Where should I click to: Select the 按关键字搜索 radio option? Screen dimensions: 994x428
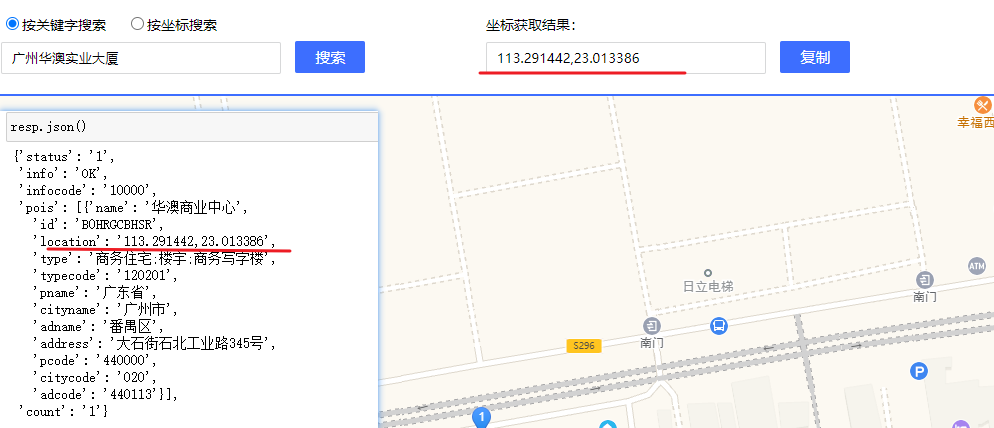[13, 24]
